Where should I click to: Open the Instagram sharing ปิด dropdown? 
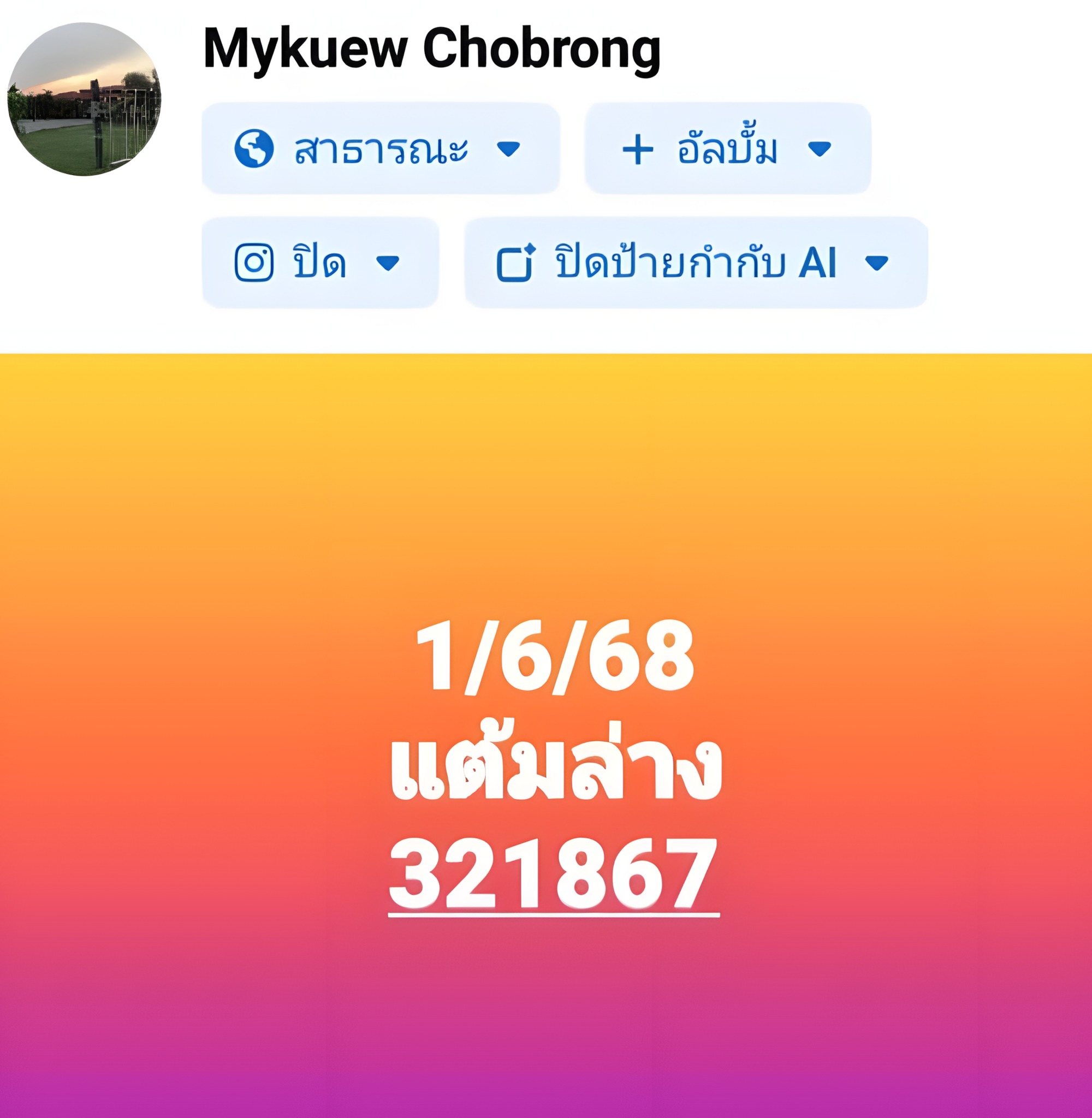pos(320,263)
